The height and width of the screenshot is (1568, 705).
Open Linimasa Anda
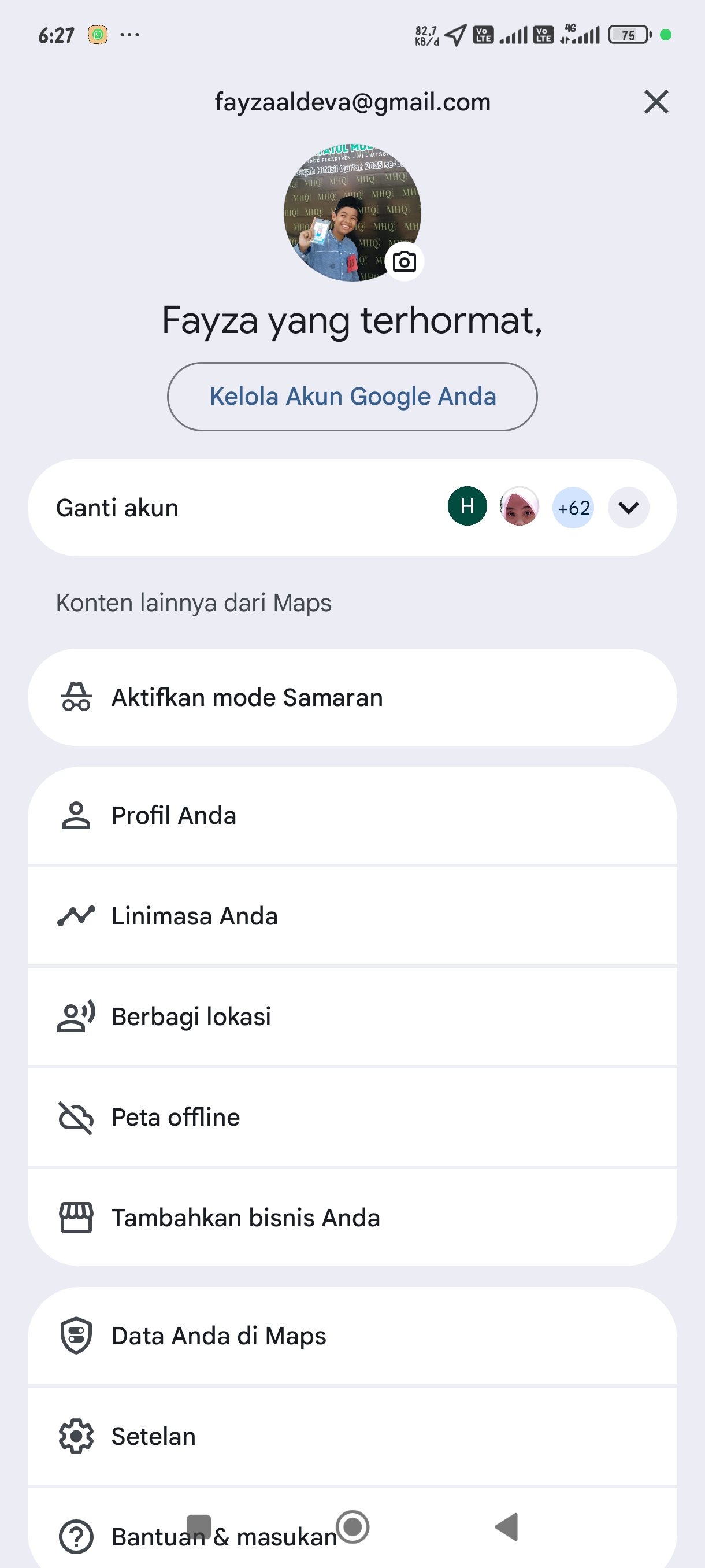tap(352, 915)
